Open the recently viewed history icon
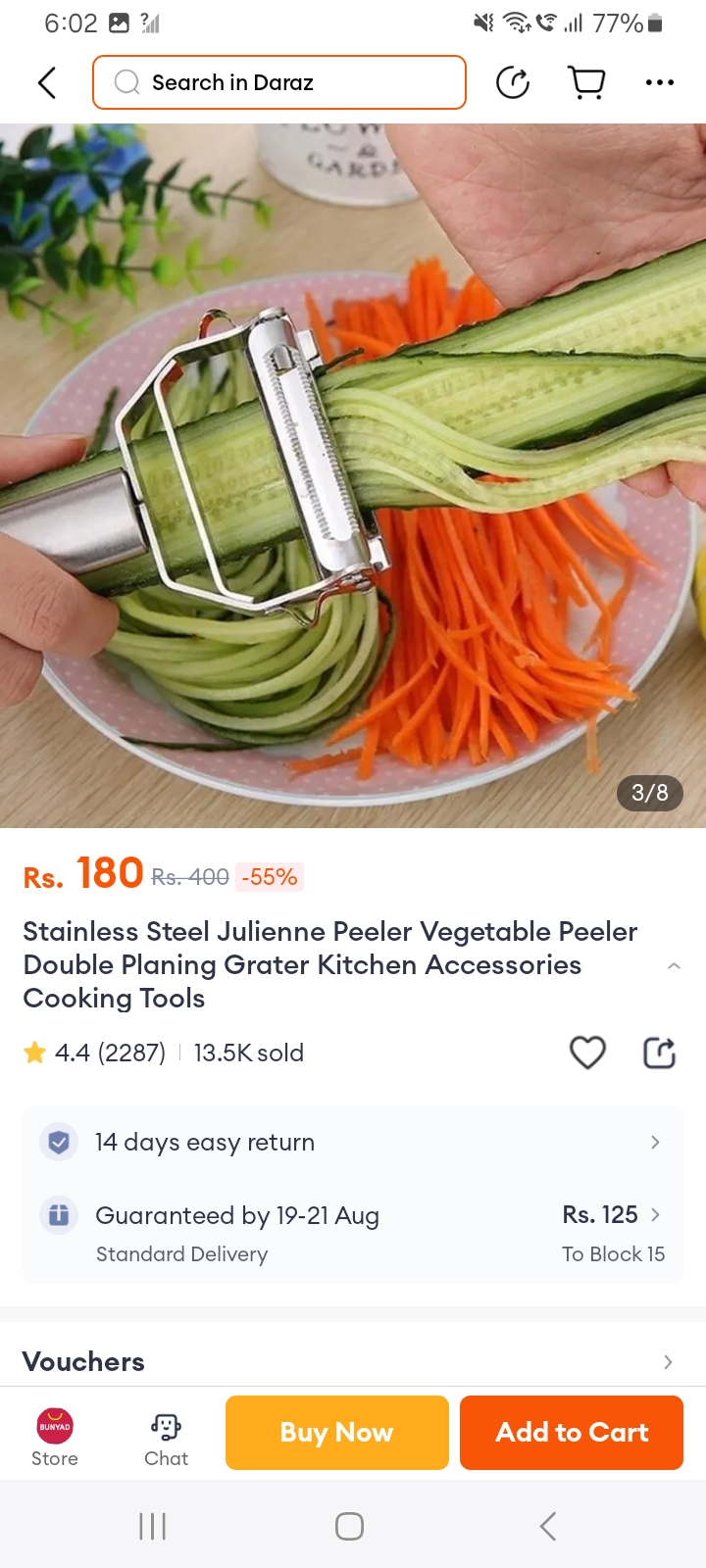706x1568 pixels. pyautogui.click(x=513, y=82)
